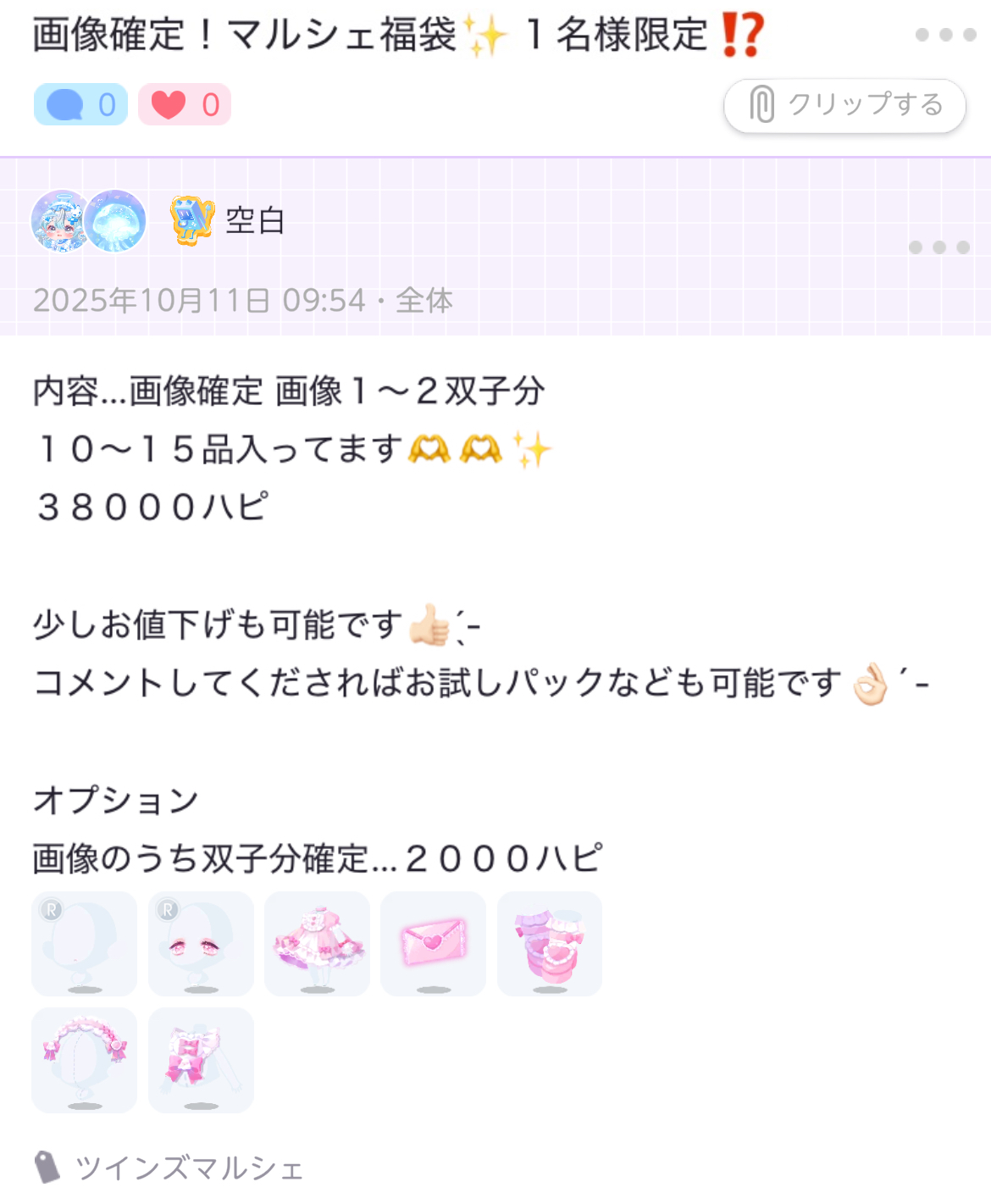Open the overflow menu beside the post title
991x1204 pixels.
click(x=945, y=35)
